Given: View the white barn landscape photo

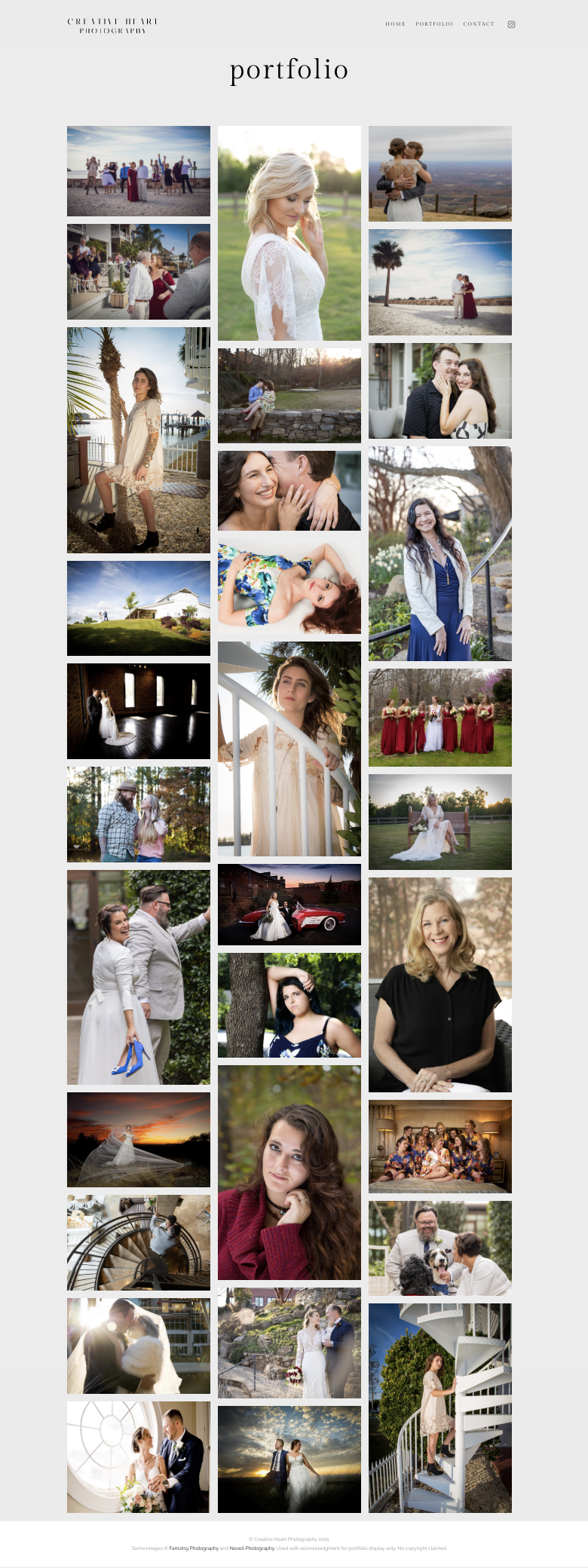Looking at the screenshot, I should (x=139, y=608).
